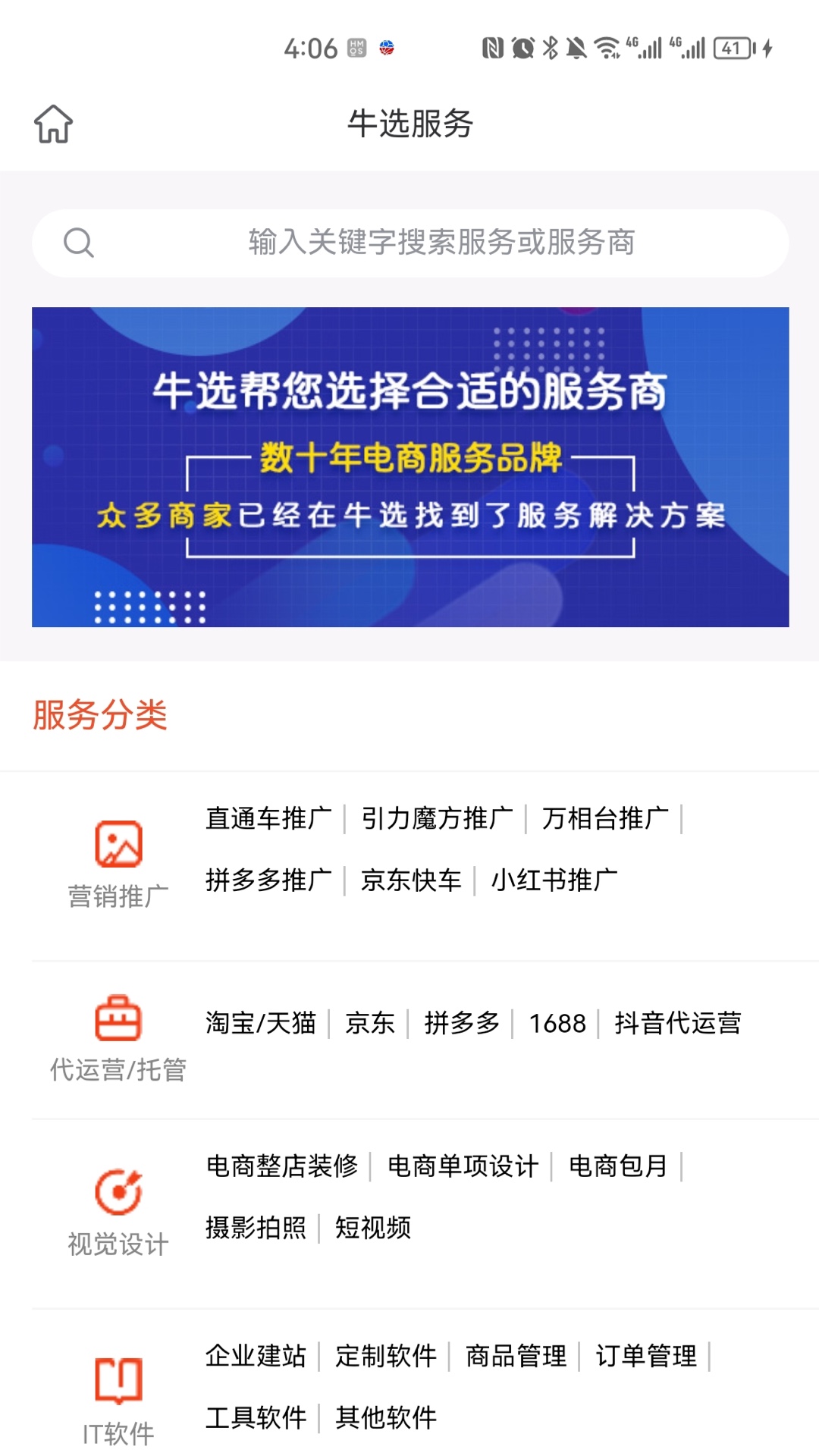Viewport: 819px width, 1456px height.
Task: Open 京东快车 promotion service
Action: coord(410,880)
